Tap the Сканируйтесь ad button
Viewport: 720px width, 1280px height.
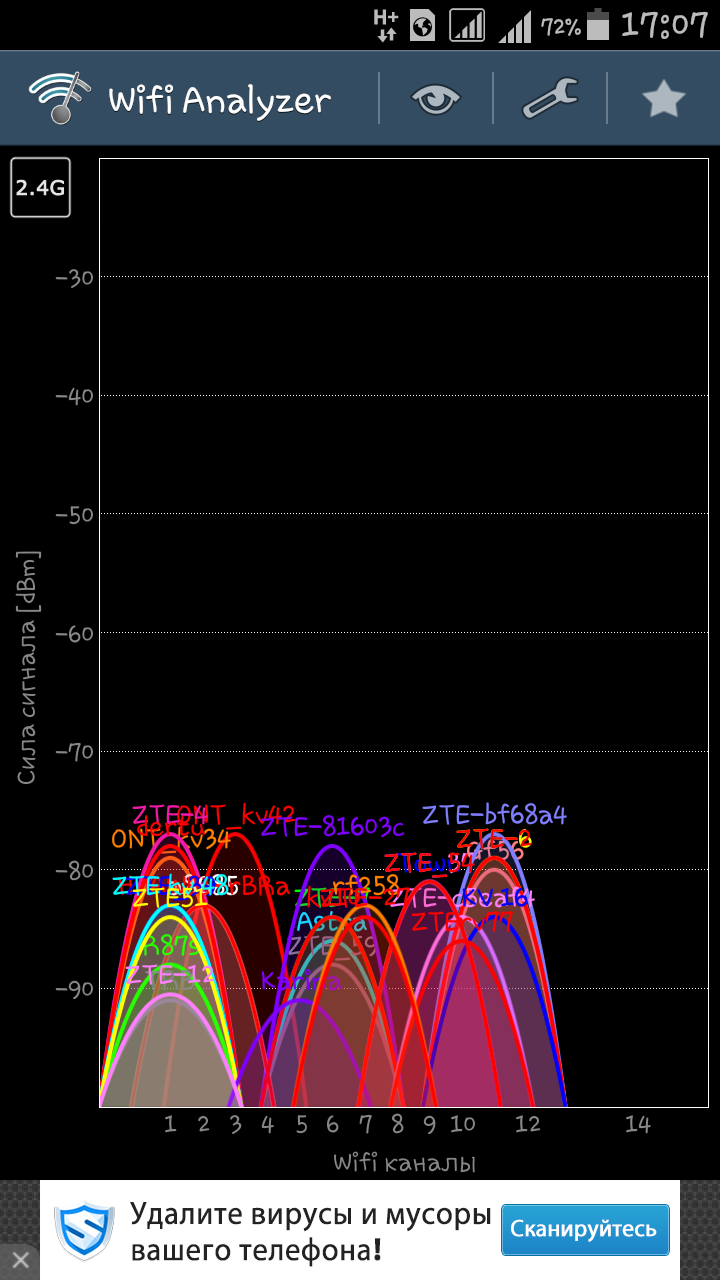click(x=585, y=1230)
